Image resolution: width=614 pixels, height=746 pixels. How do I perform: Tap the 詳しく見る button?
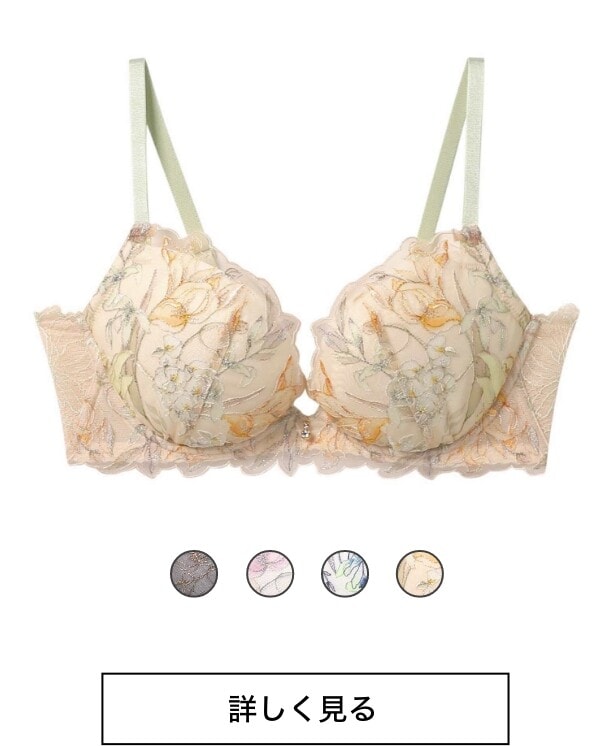pos(306,708)
